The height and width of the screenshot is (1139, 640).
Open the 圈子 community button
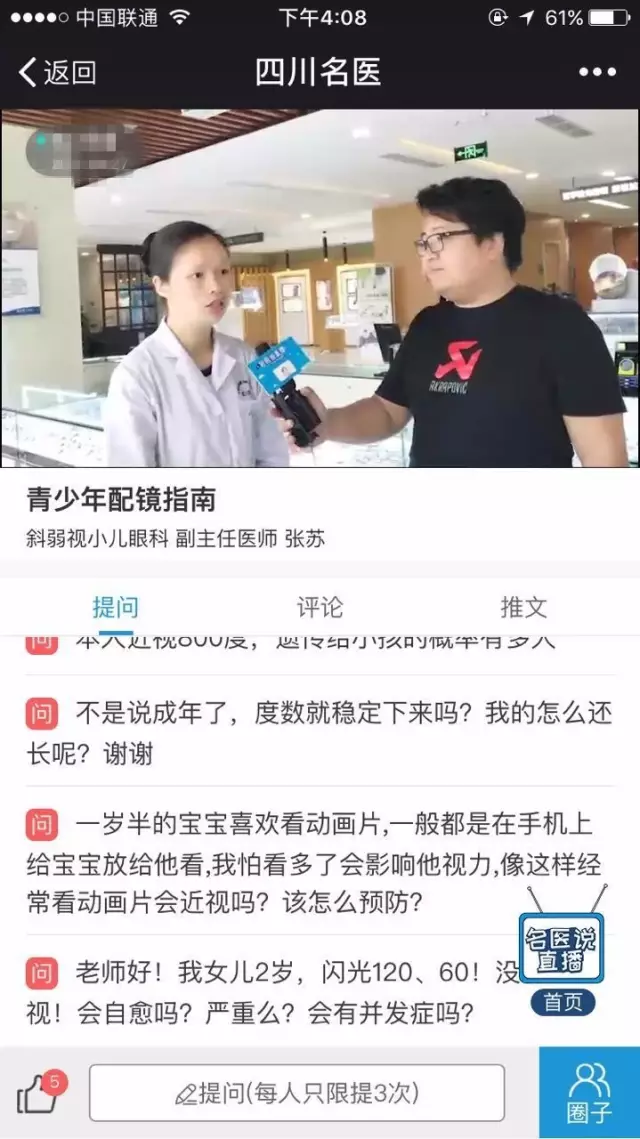click(x=589, y=1093)
